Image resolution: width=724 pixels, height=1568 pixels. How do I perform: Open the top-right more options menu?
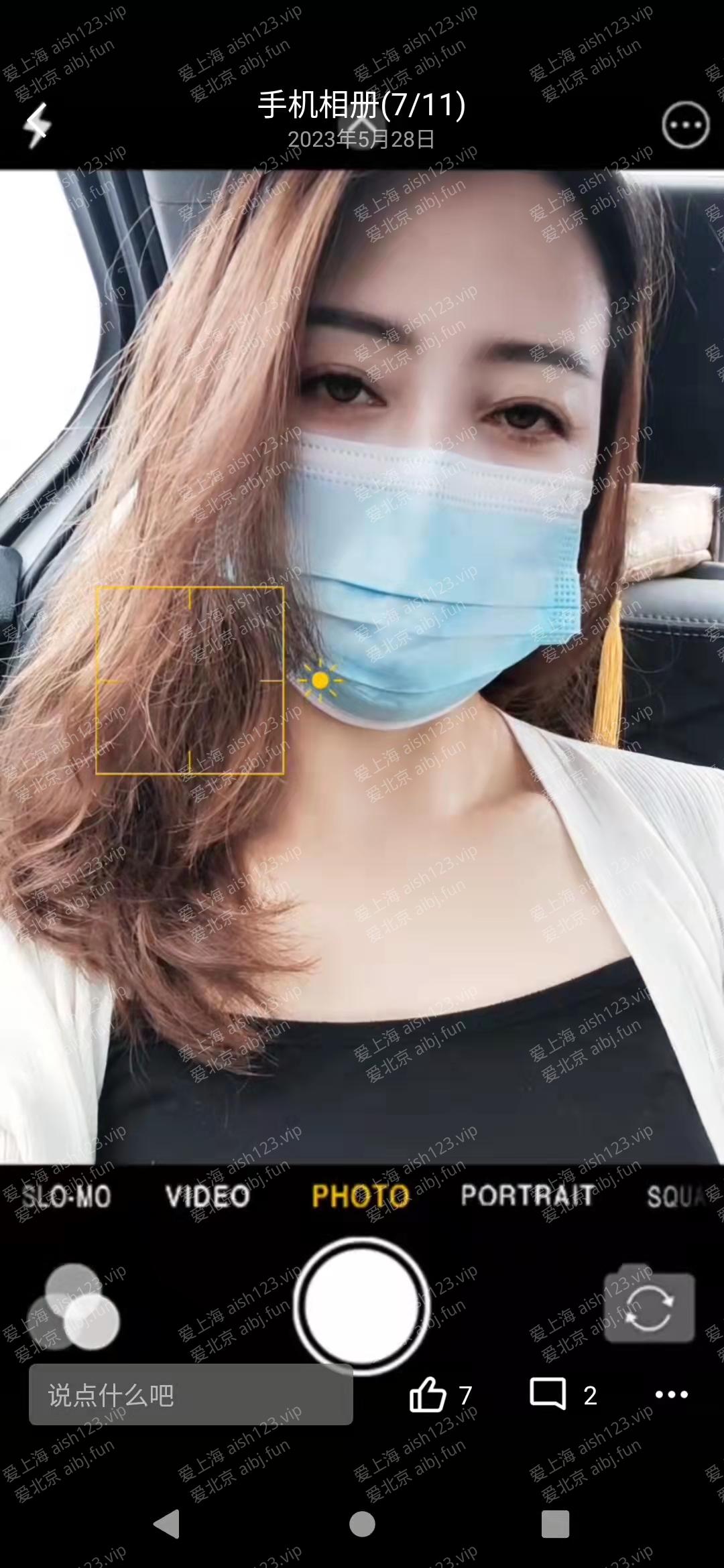pyautogui.click(x=685, y=125)
